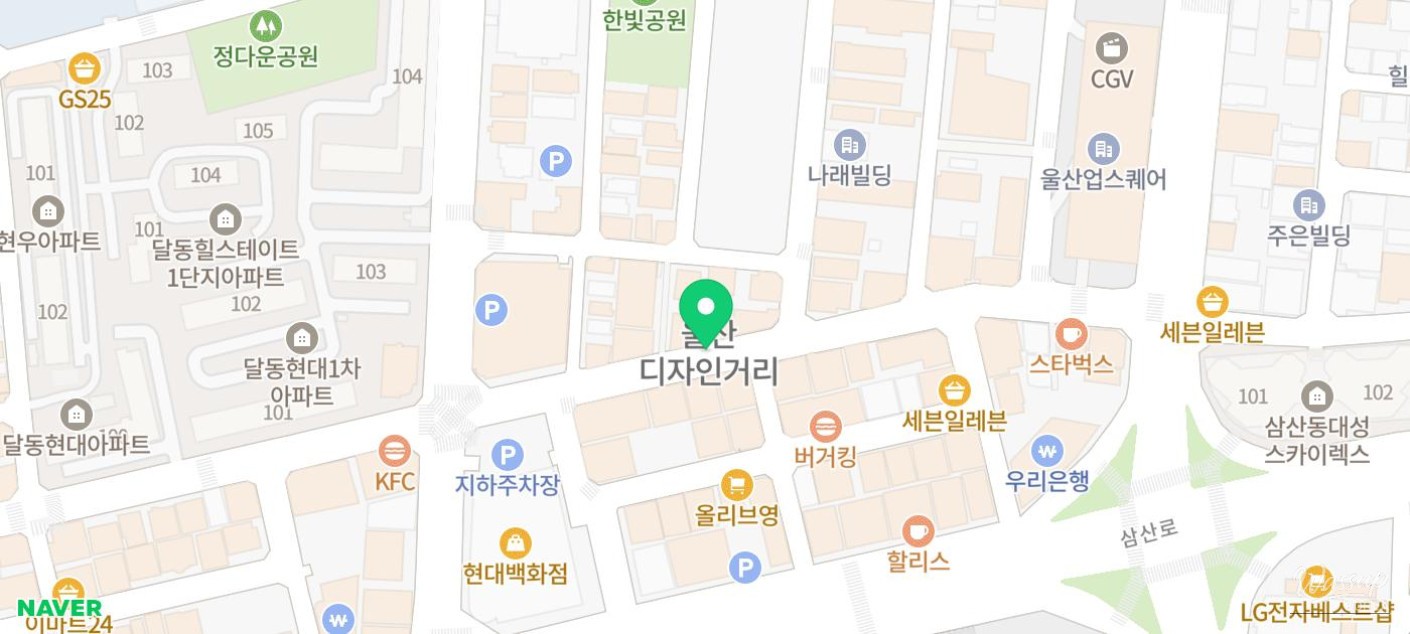The height and width of the screenshot is (634, 1410).
Task: Select the 정다운공원 park marker
Action: pyautogui.click(x=265, y=25)
